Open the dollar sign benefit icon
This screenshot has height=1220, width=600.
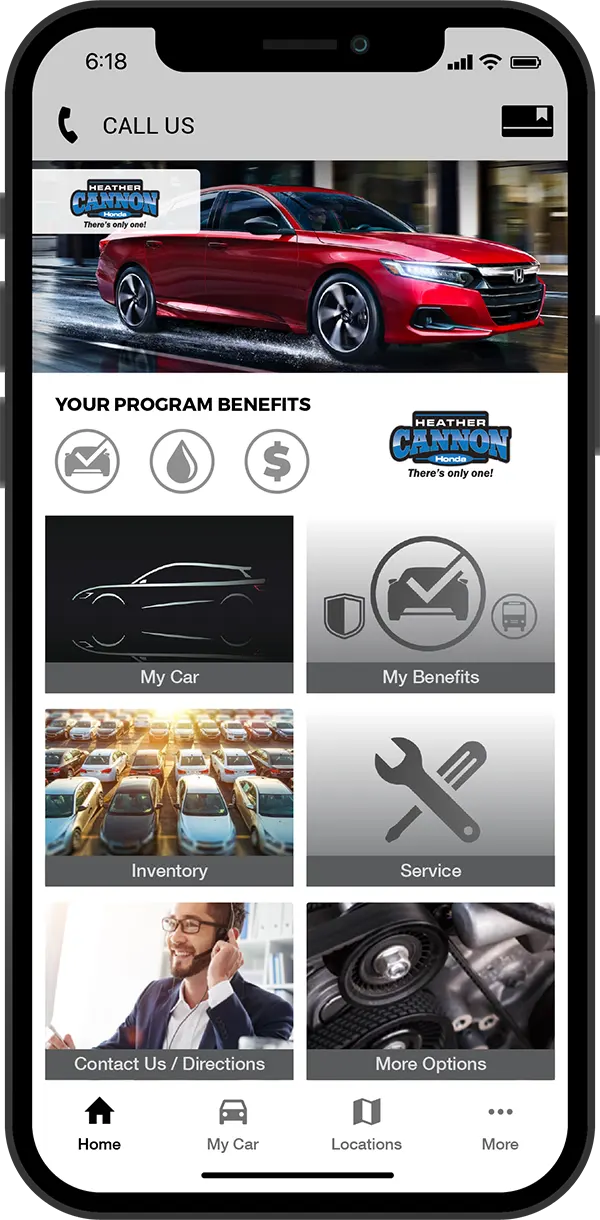[x=277, y=461]
